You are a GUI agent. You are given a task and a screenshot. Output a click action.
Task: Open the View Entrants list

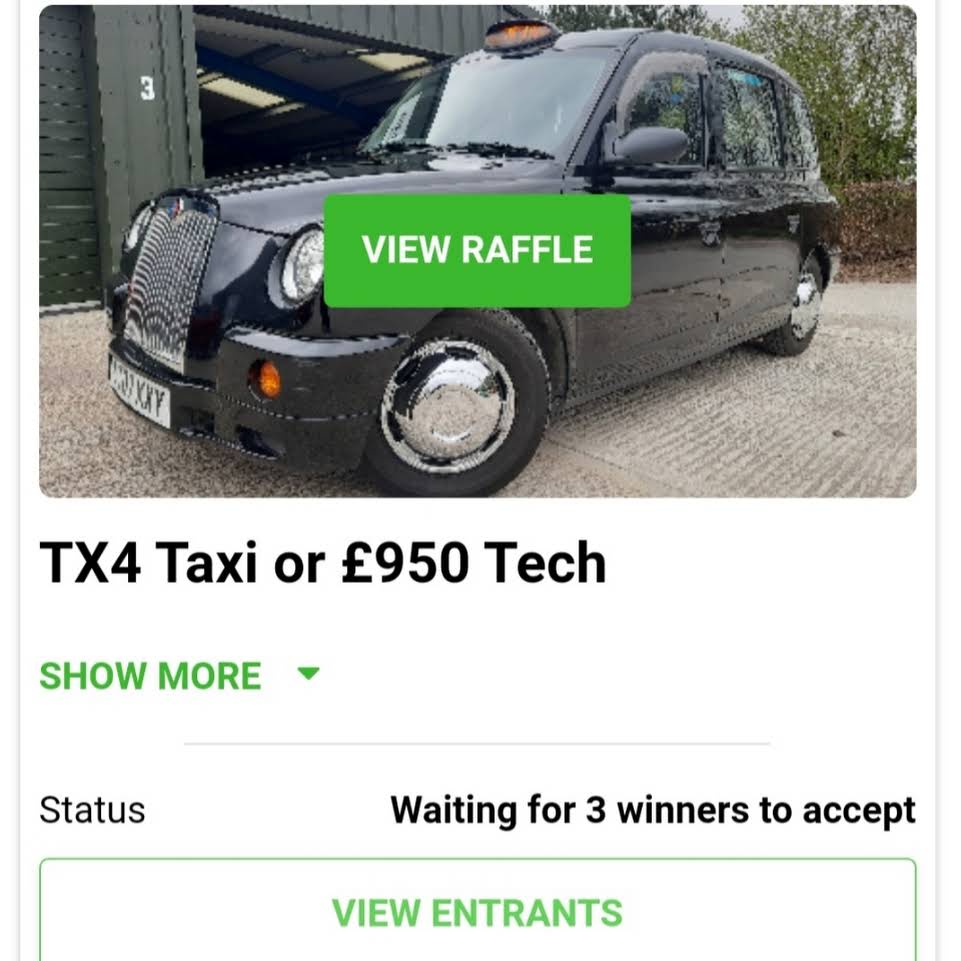(477, 912)
